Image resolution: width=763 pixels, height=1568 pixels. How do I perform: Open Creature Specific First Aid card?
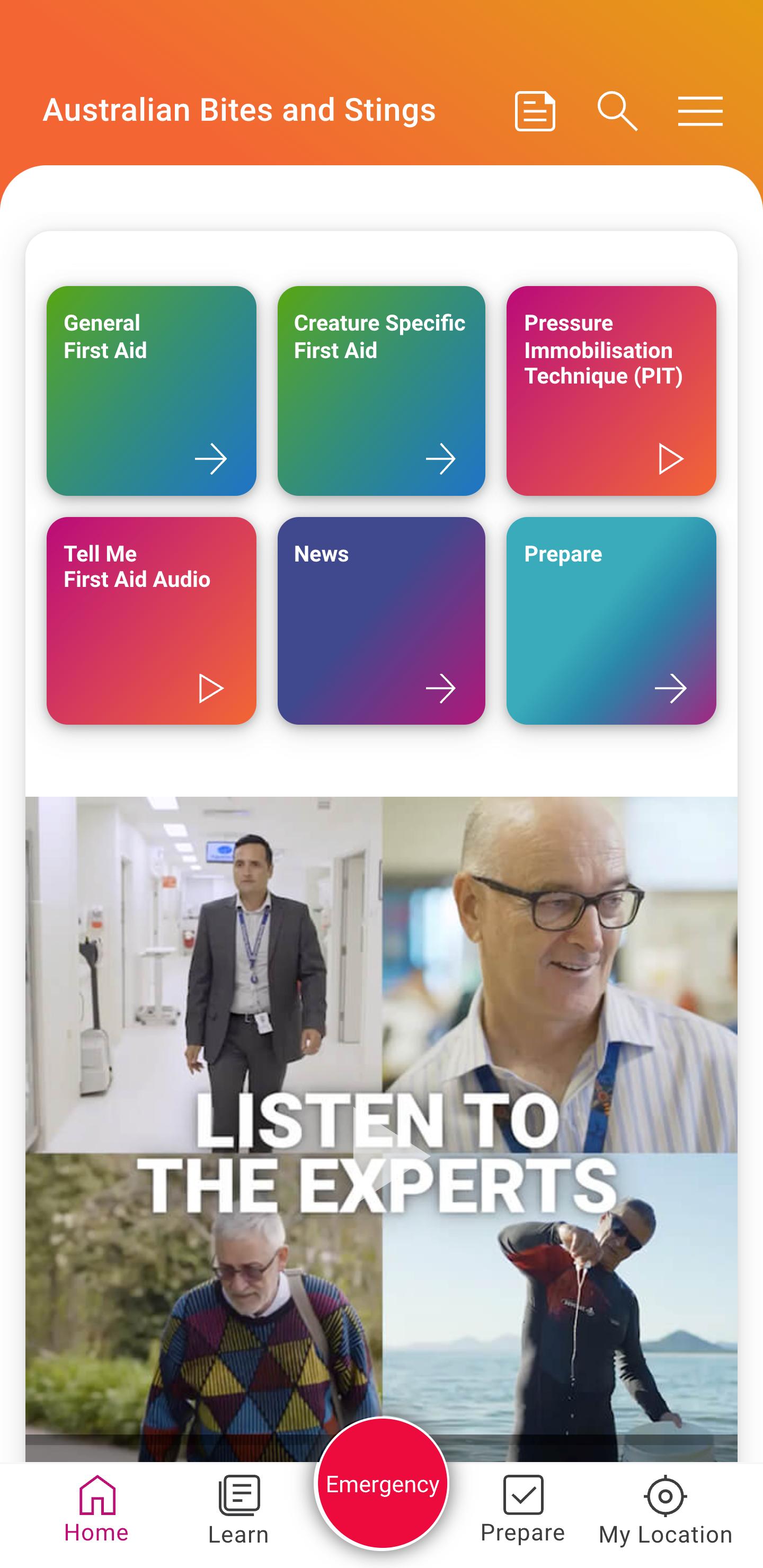(x=381, y=391)
